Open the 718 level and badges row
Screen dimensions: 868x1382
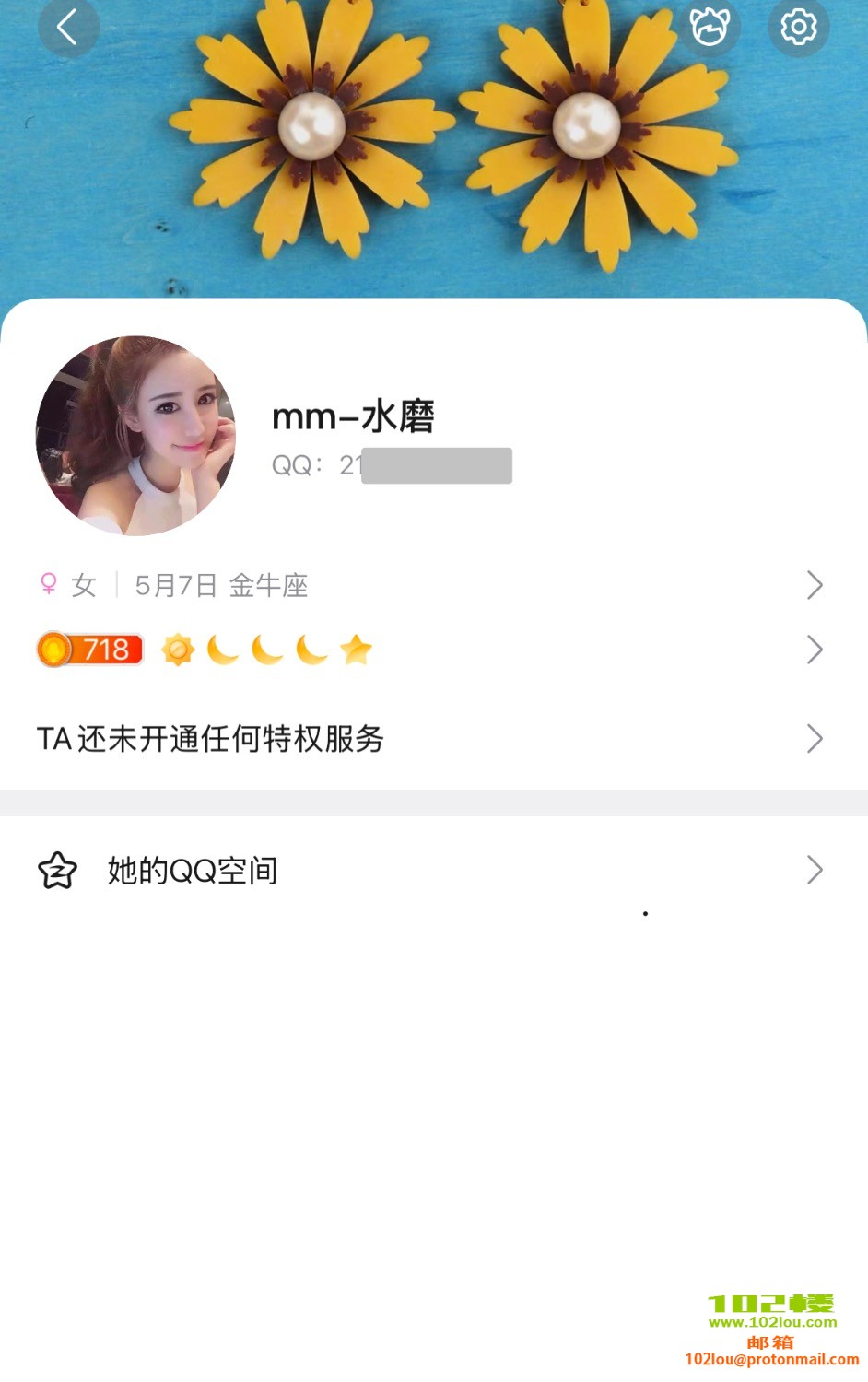pyautogui.click(x=433, y=650)
